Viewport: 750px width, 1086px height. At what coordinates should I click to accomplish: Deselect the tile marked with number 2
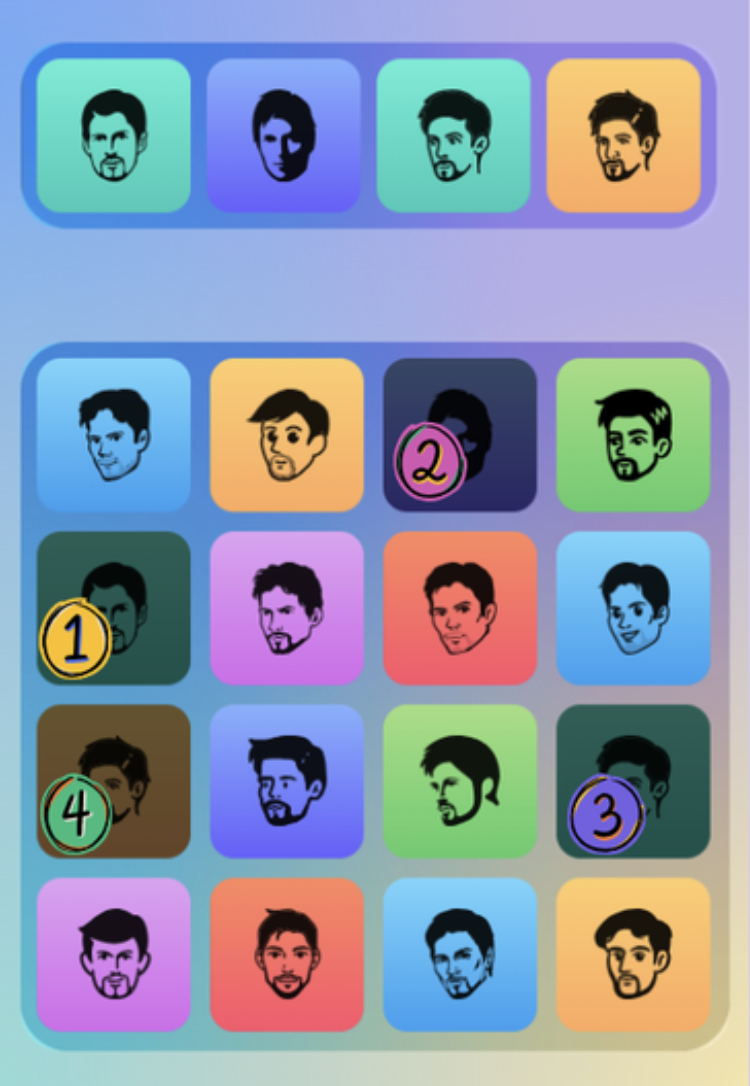(x=460, y=435)
